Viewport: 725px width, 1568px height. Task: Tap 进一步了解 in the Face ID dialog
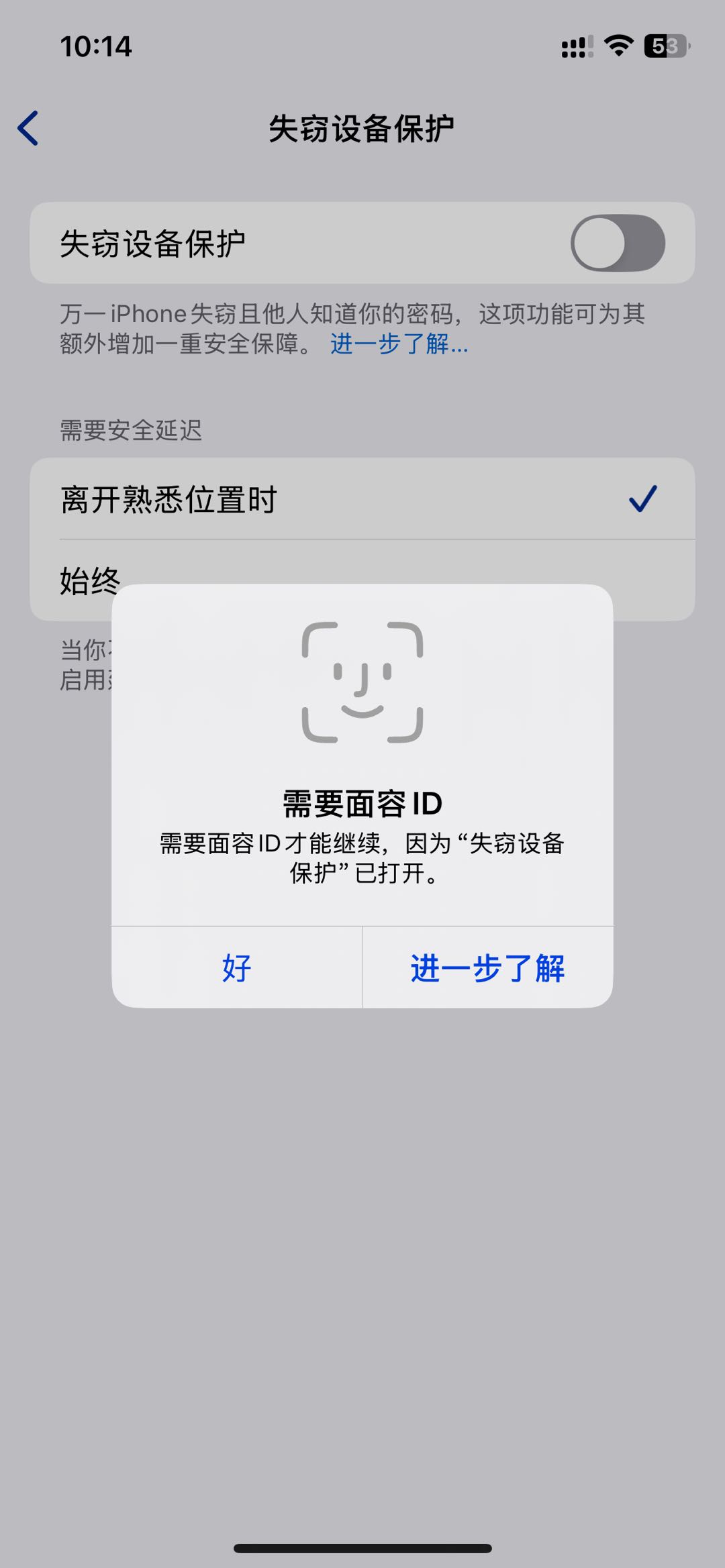click(x=488, y=968)
